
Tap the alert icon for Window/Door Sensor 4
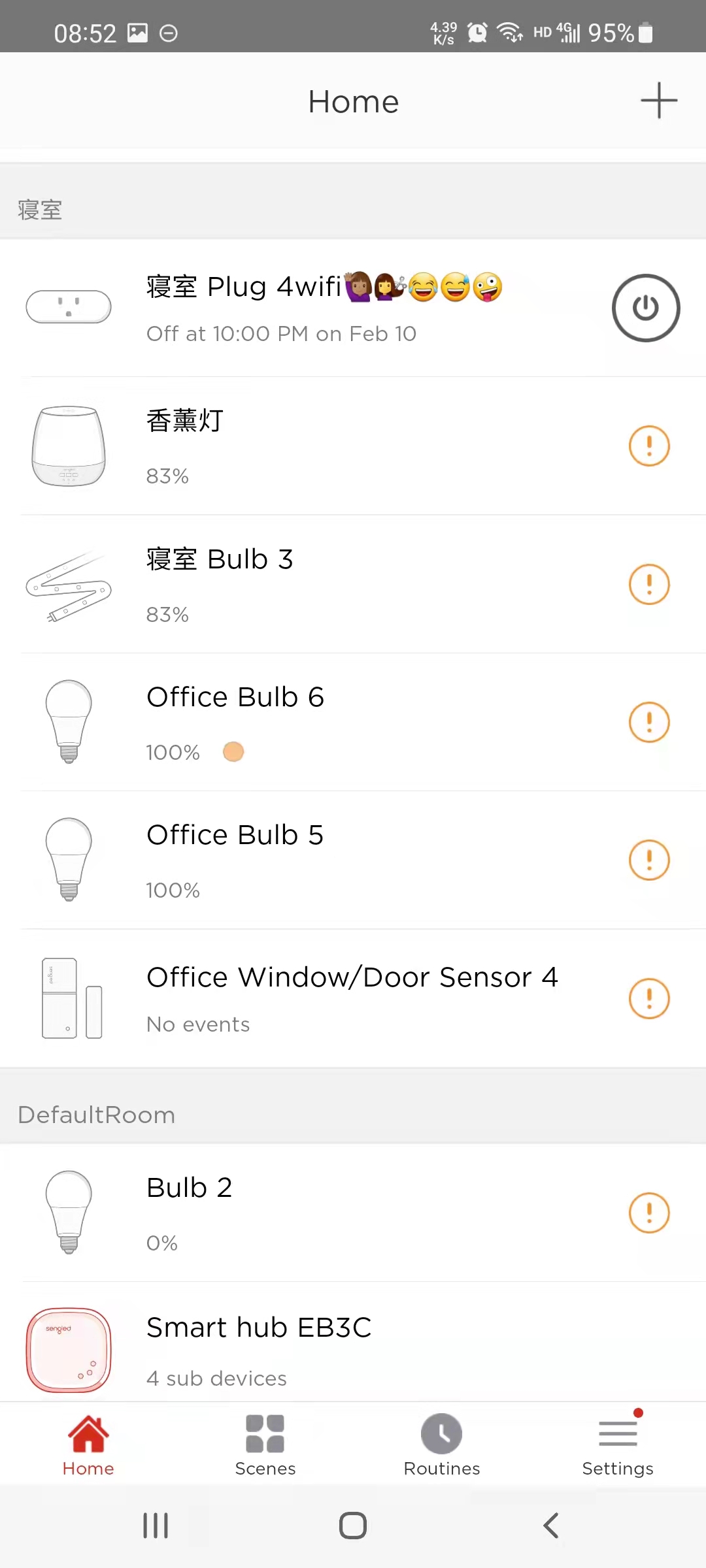click(649, 998)
